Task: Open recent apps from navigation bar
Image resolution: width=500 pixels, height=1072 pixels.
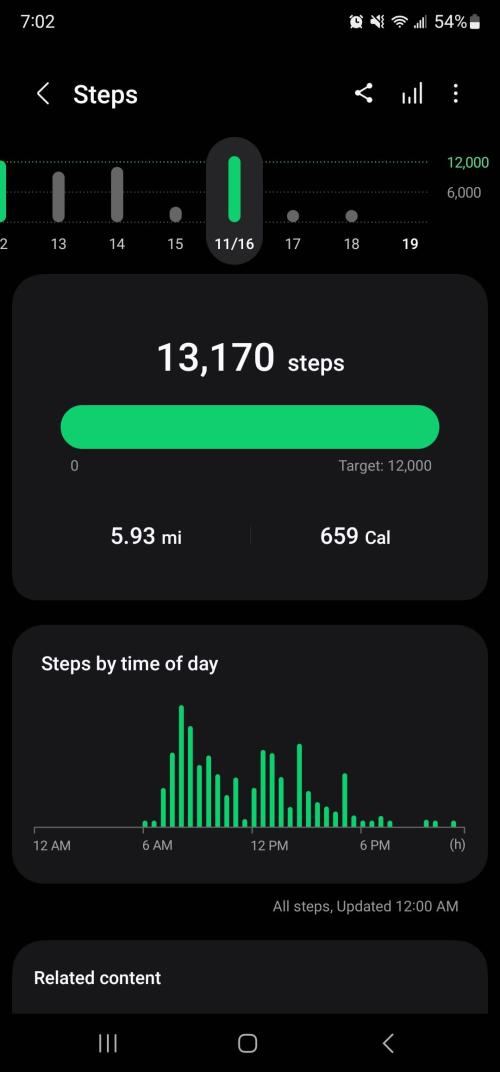Action: 108,1043
